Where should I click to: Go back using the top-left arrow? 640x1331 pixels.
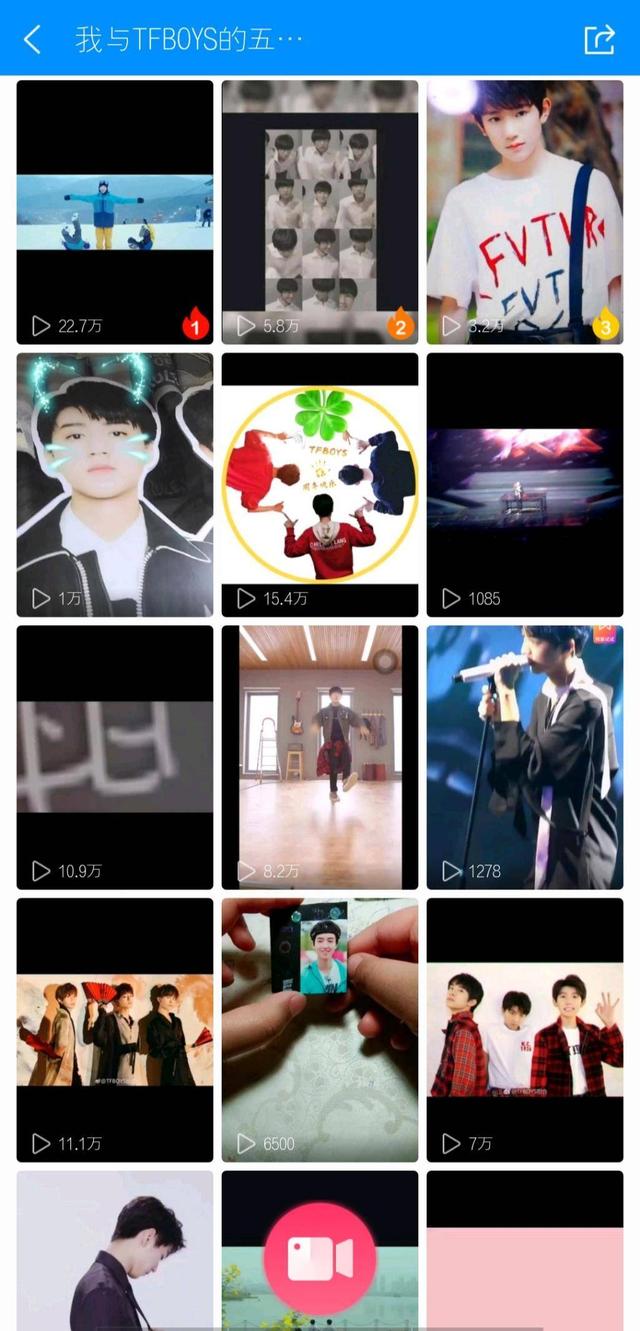pos(32,39)
